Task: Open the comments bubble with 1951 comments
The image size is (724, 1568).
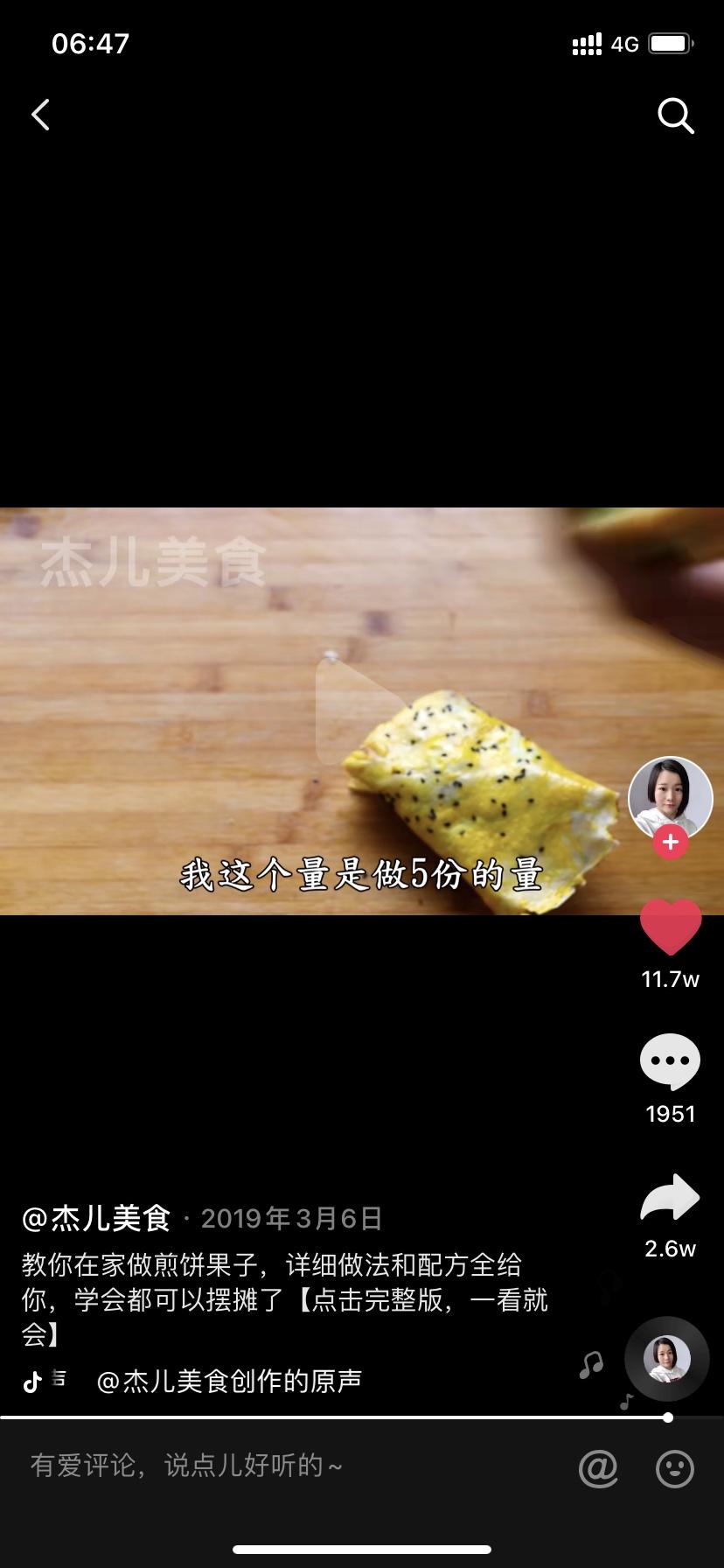Action: coord(671,1061)
